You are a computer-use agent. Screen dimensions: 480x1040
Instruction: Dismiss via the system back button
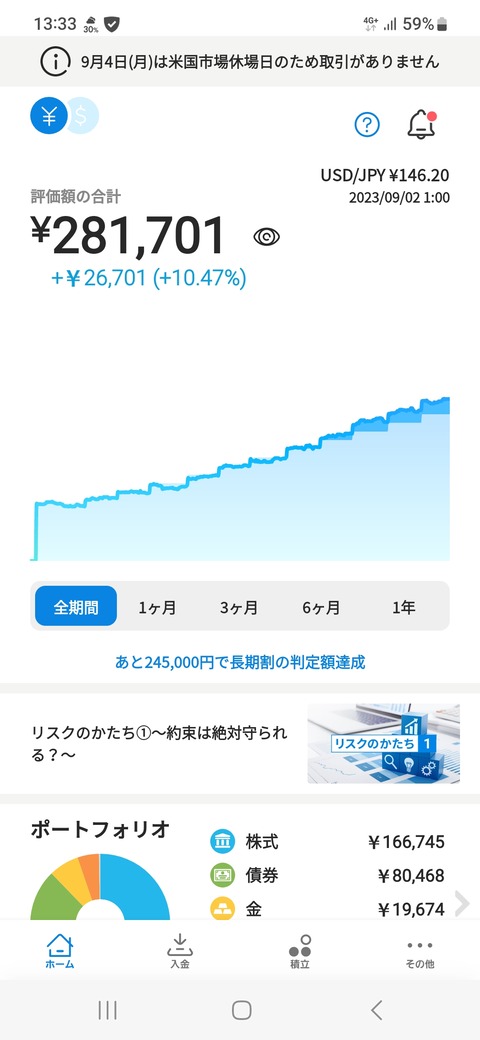[x=377, y=1009]
